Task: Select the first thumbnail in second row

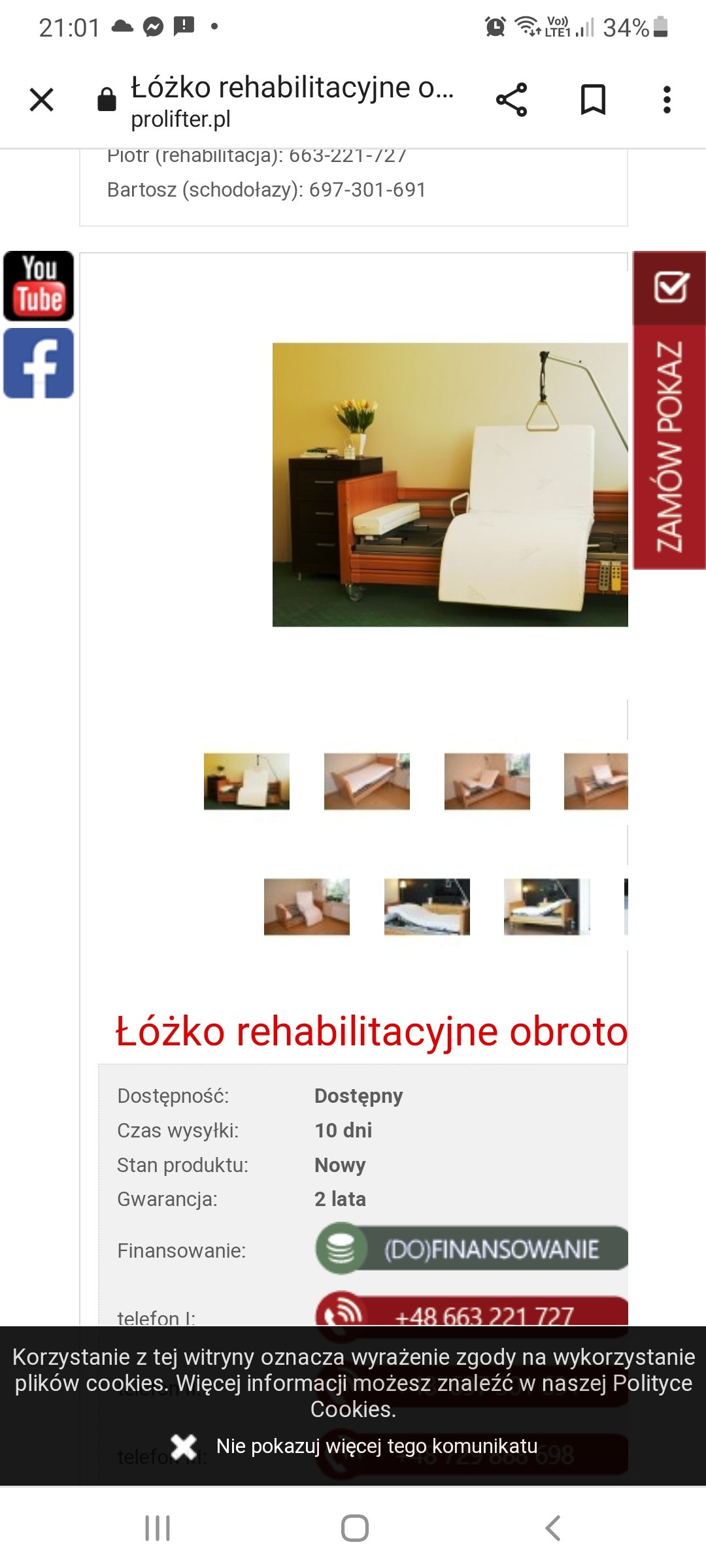Action: point(307,907)
